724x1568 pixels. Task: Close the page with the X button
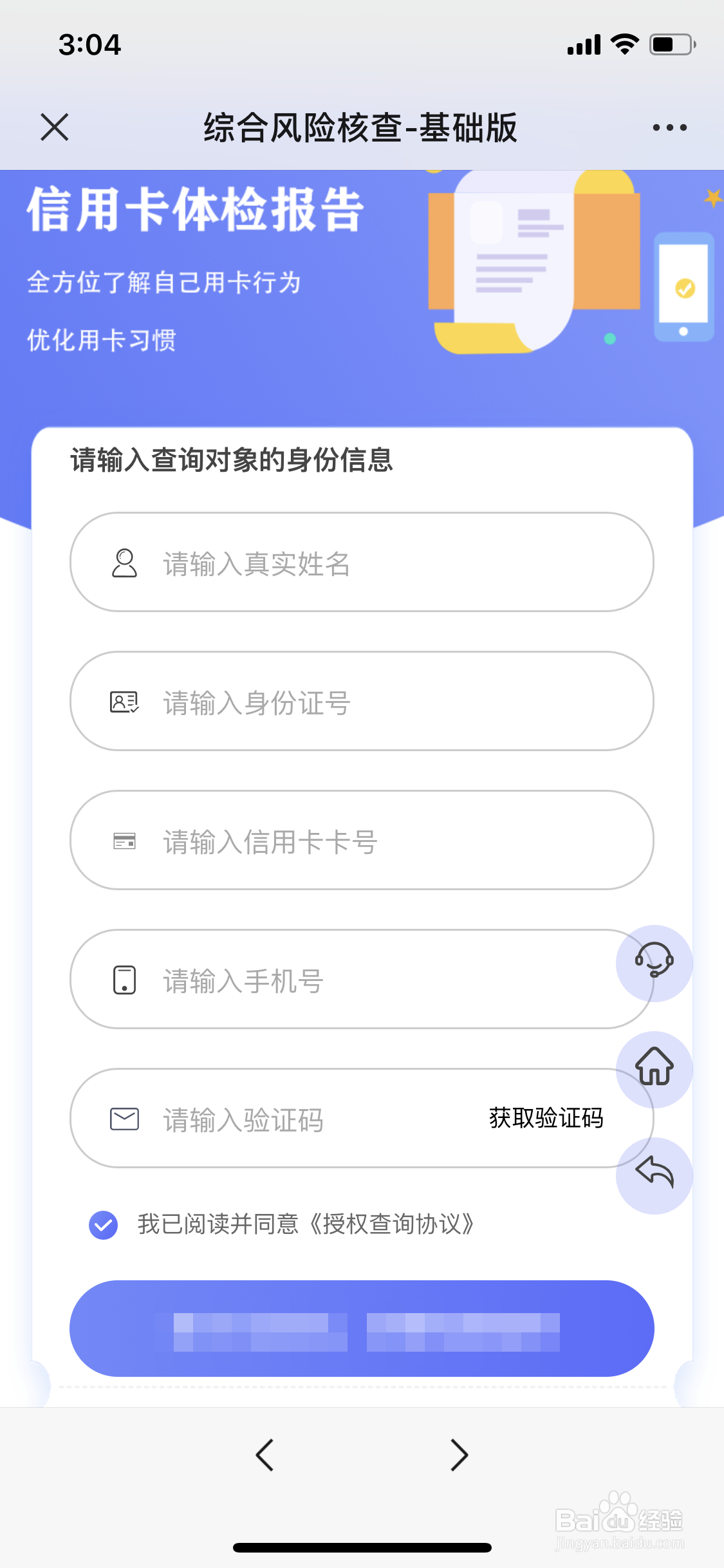click(x=54, y=127)
